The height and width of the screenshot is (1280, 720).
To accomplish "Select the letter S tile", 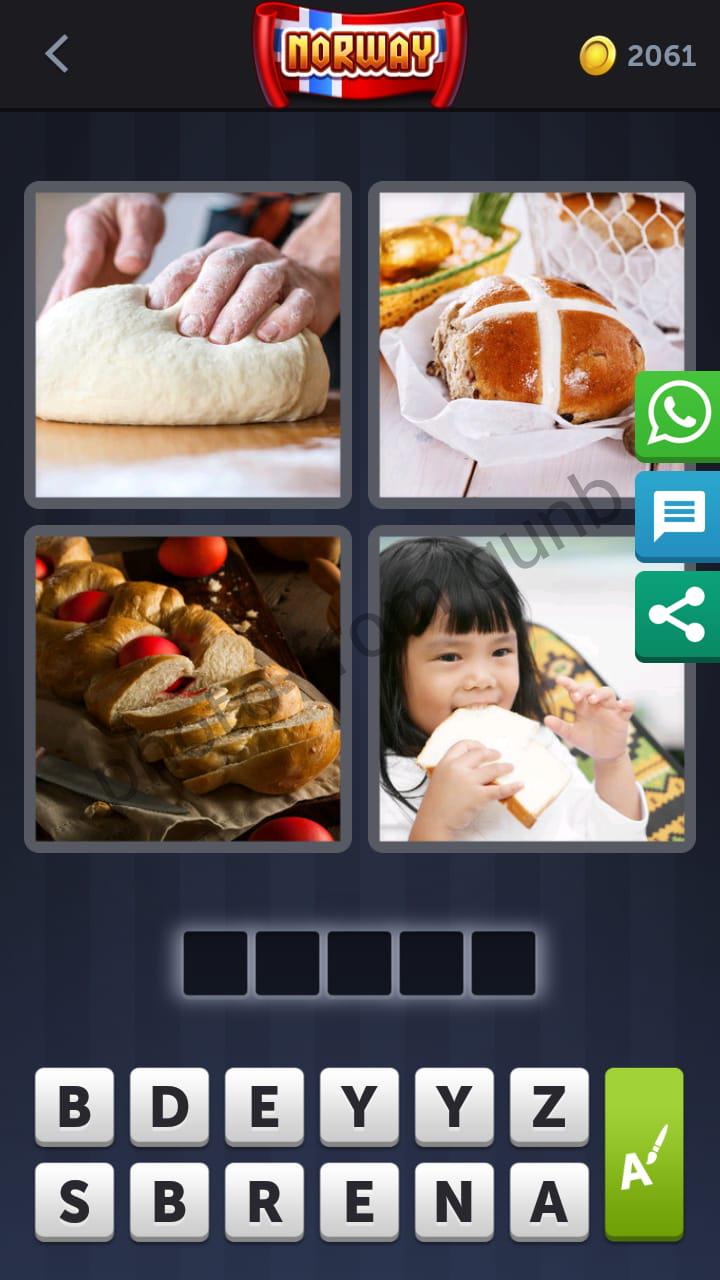I will tap(74, 1201).
